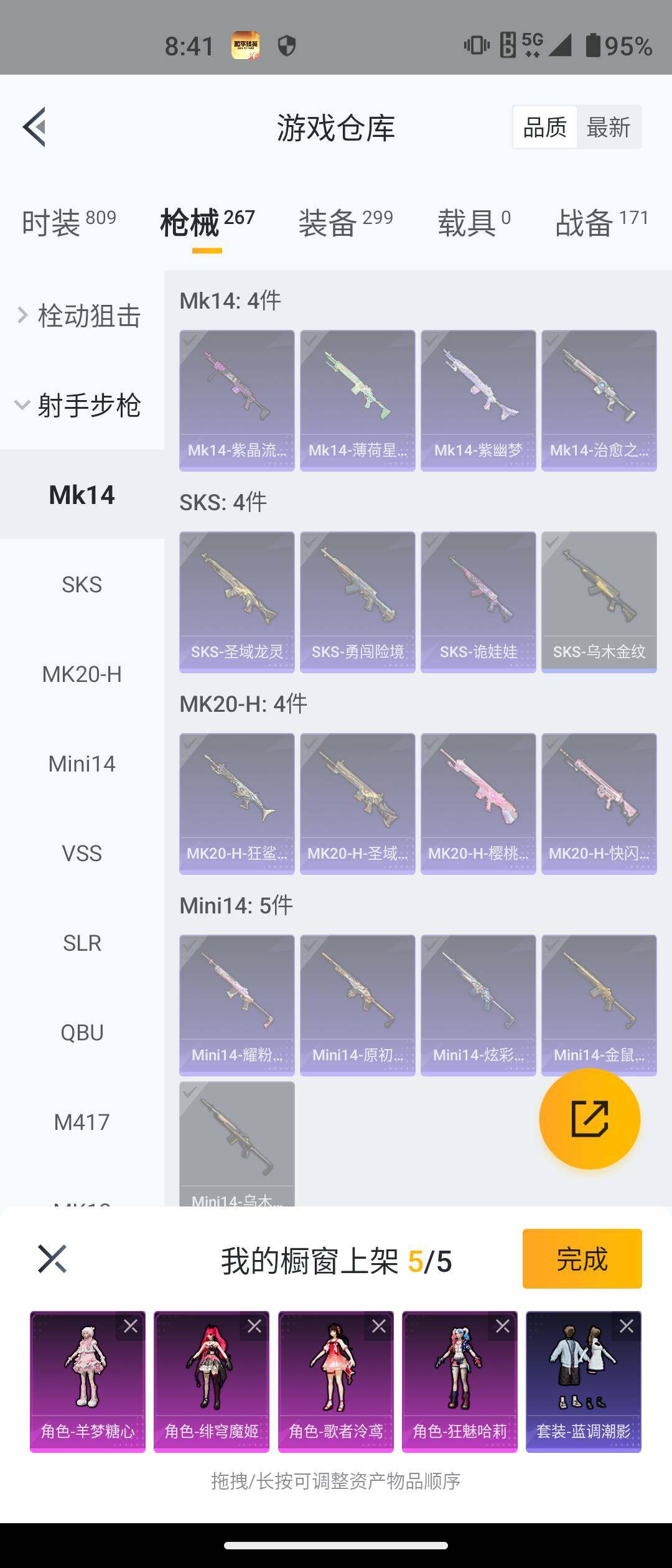
Task: Expand the 栓动狙击 category
Action: [x=81, y=315]
